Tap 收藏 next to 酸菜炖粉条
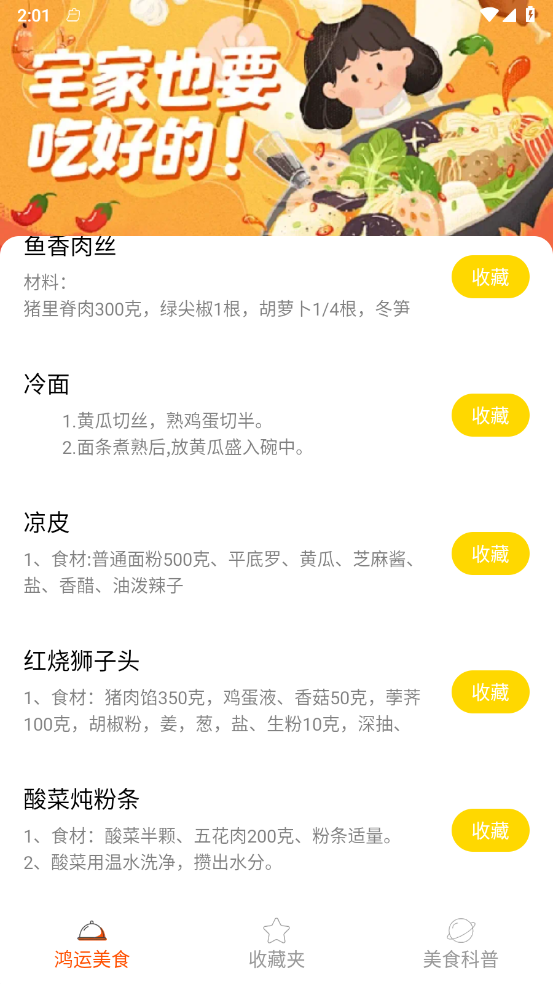This screenshot has width=553, height=984. 490,830
